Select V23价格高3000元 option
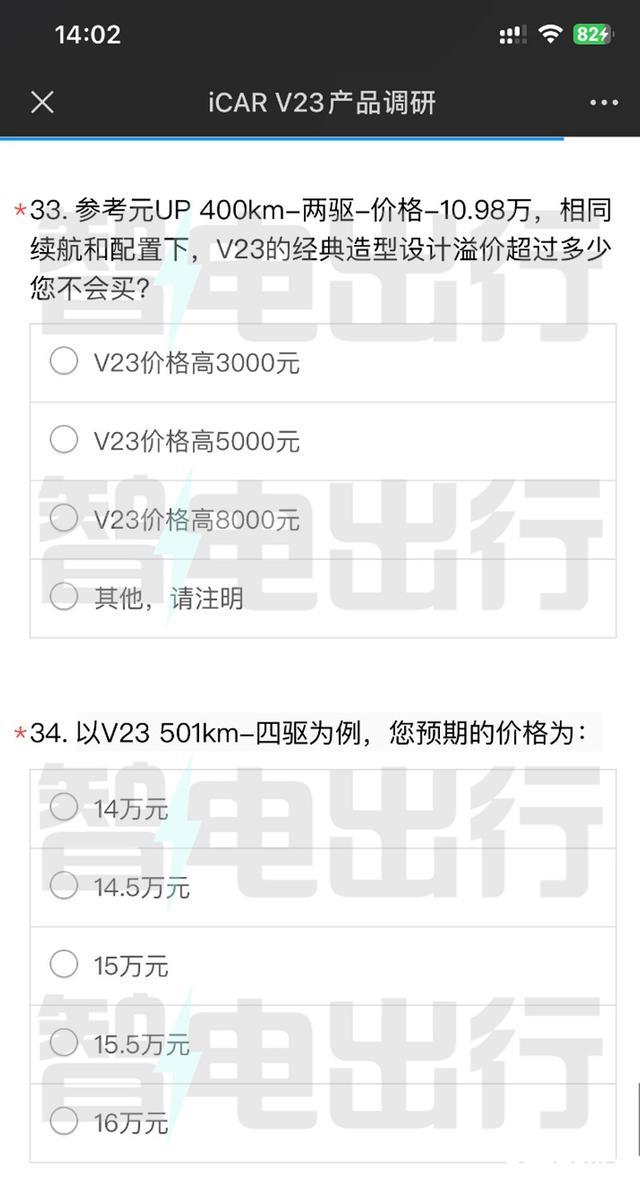Screen dimensions: 640x1200 [x=64, y=362]
